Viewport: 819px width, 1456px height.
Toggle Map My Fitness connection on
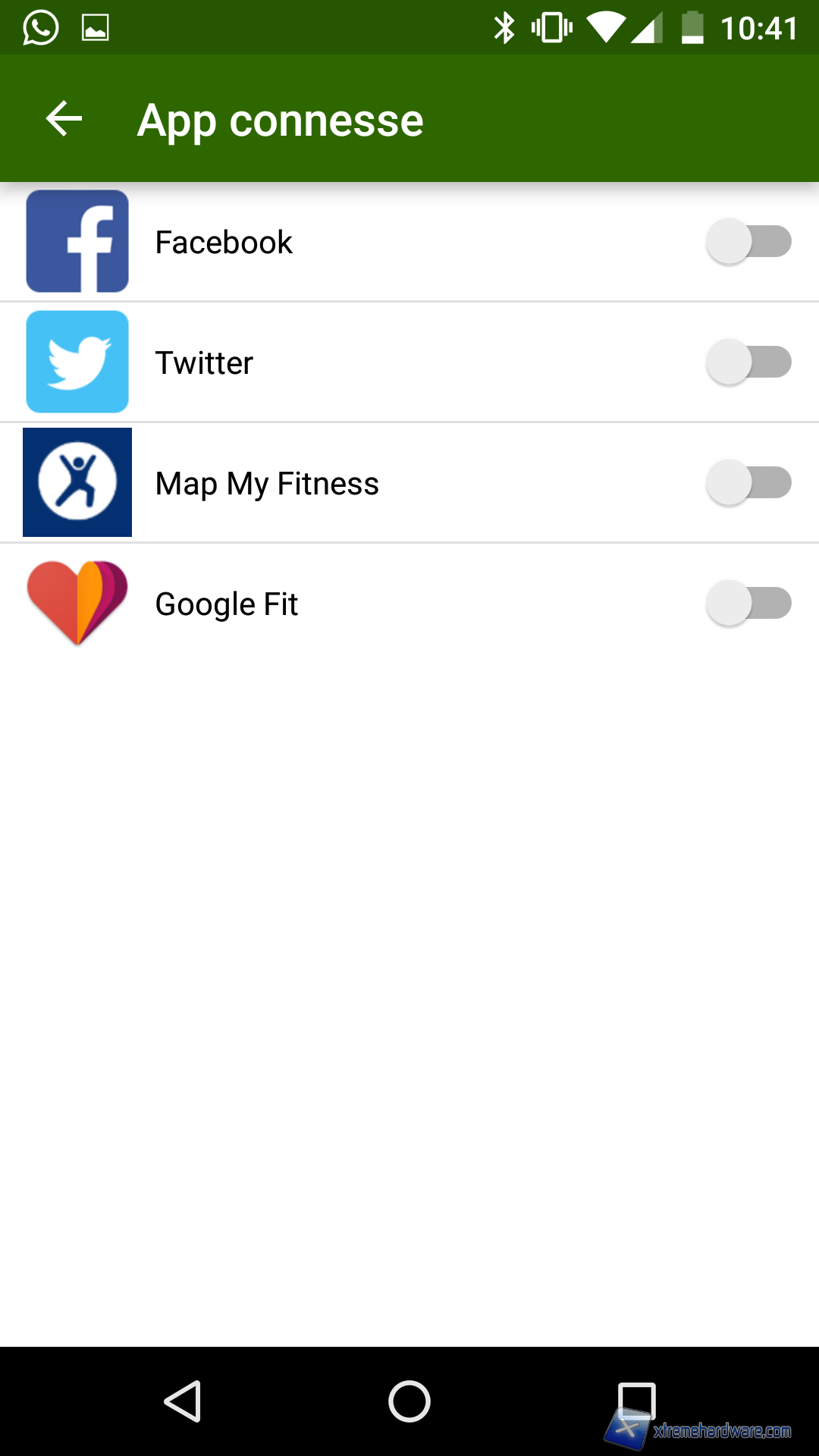pos(748,483)
